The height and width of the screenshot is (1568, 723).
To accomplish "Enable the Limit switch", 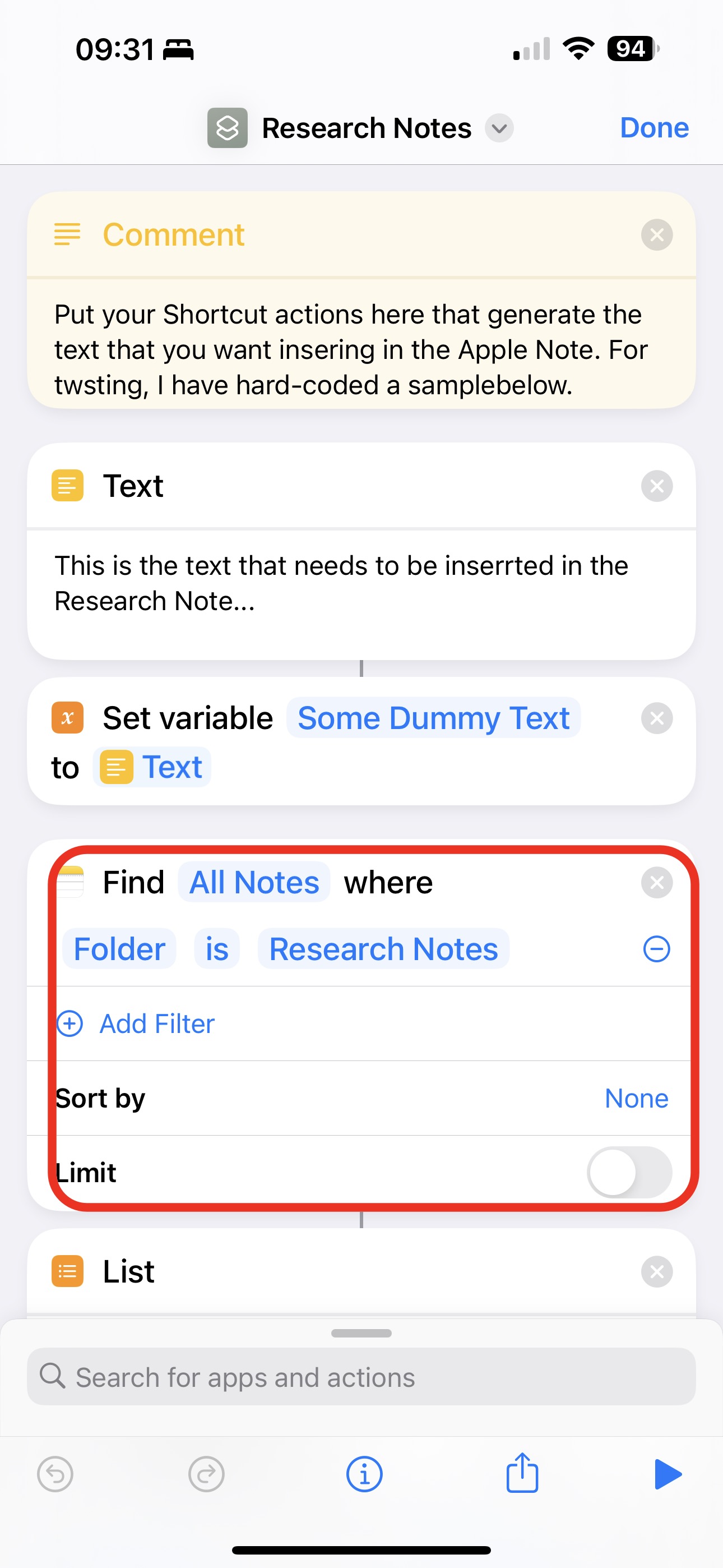I will click(x=629, y=1173).
